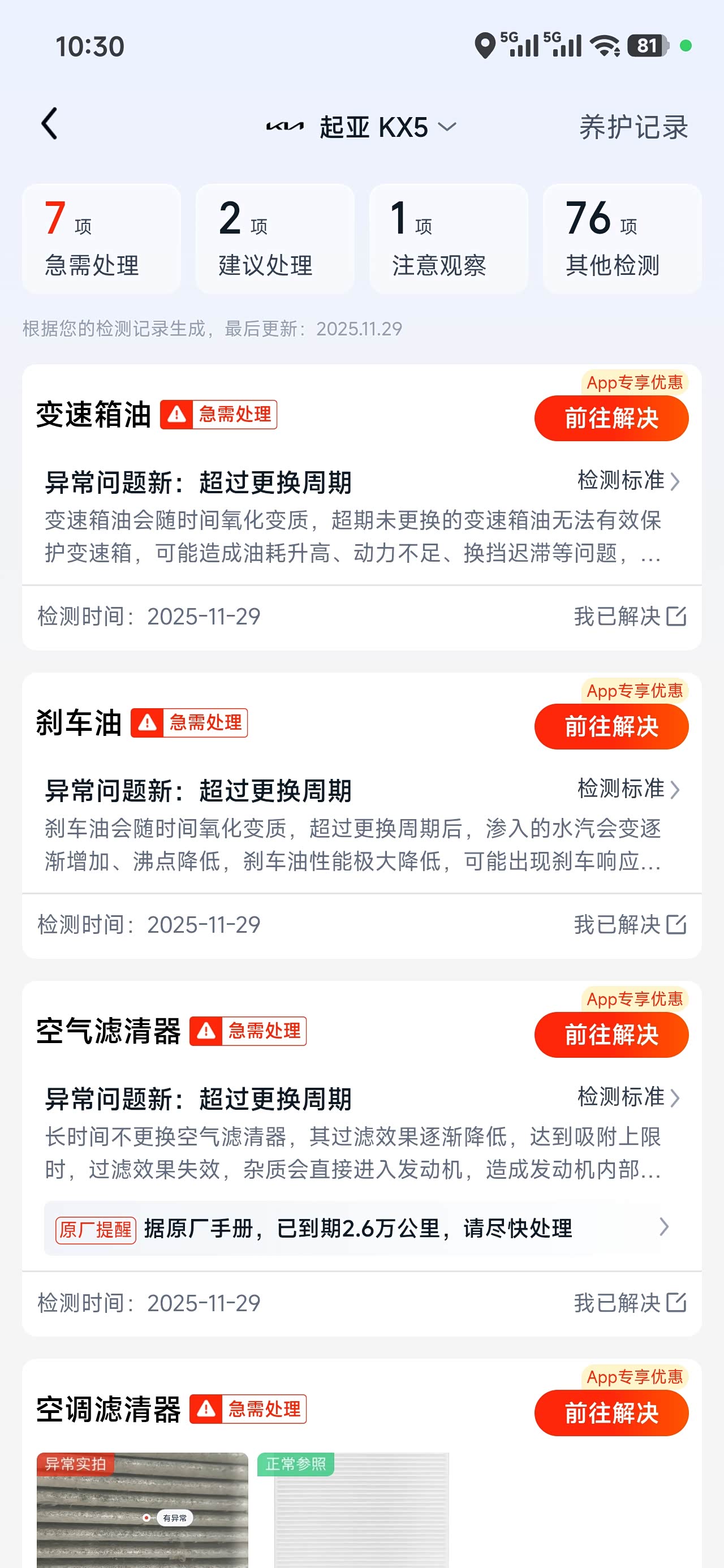Mark 空气滤清器 as 我已解决
This screenshot has height=1568, width=724.
pos(630,1303)
